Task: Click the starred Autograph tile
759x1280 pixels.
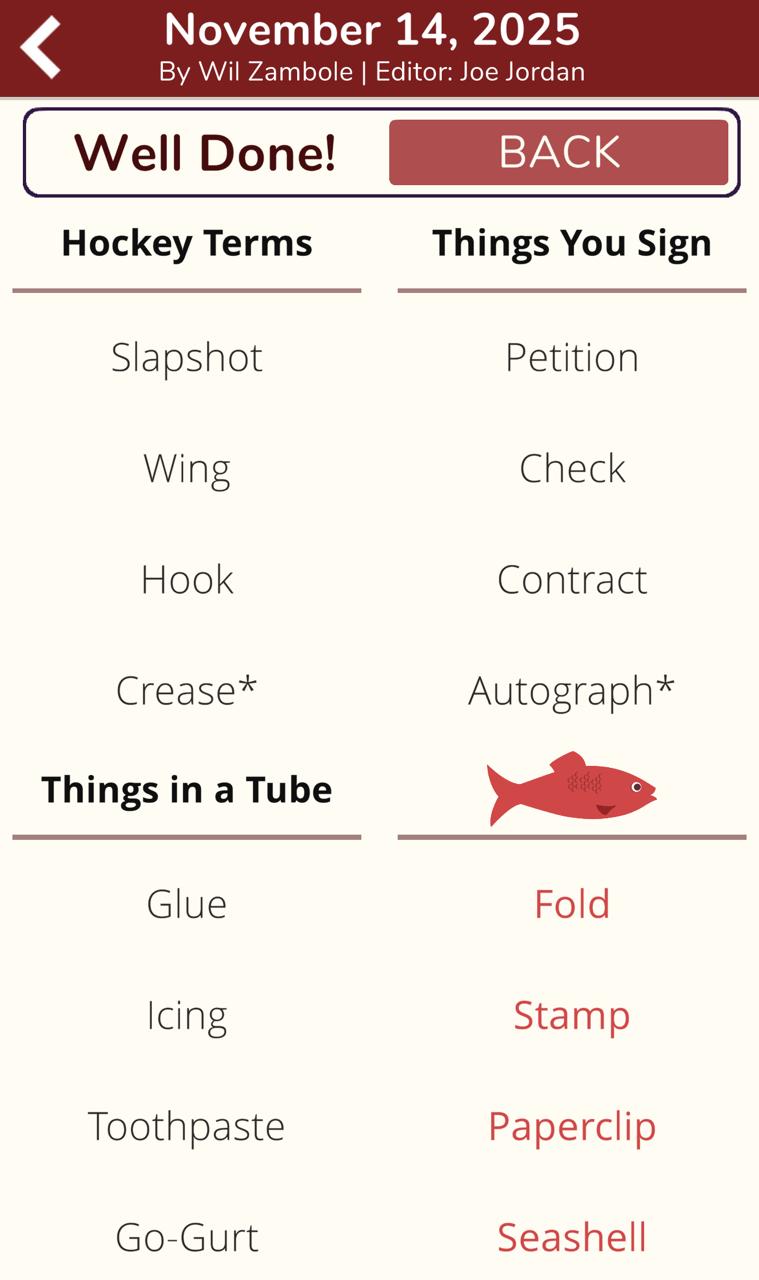Action: click(x=572, y=690)
